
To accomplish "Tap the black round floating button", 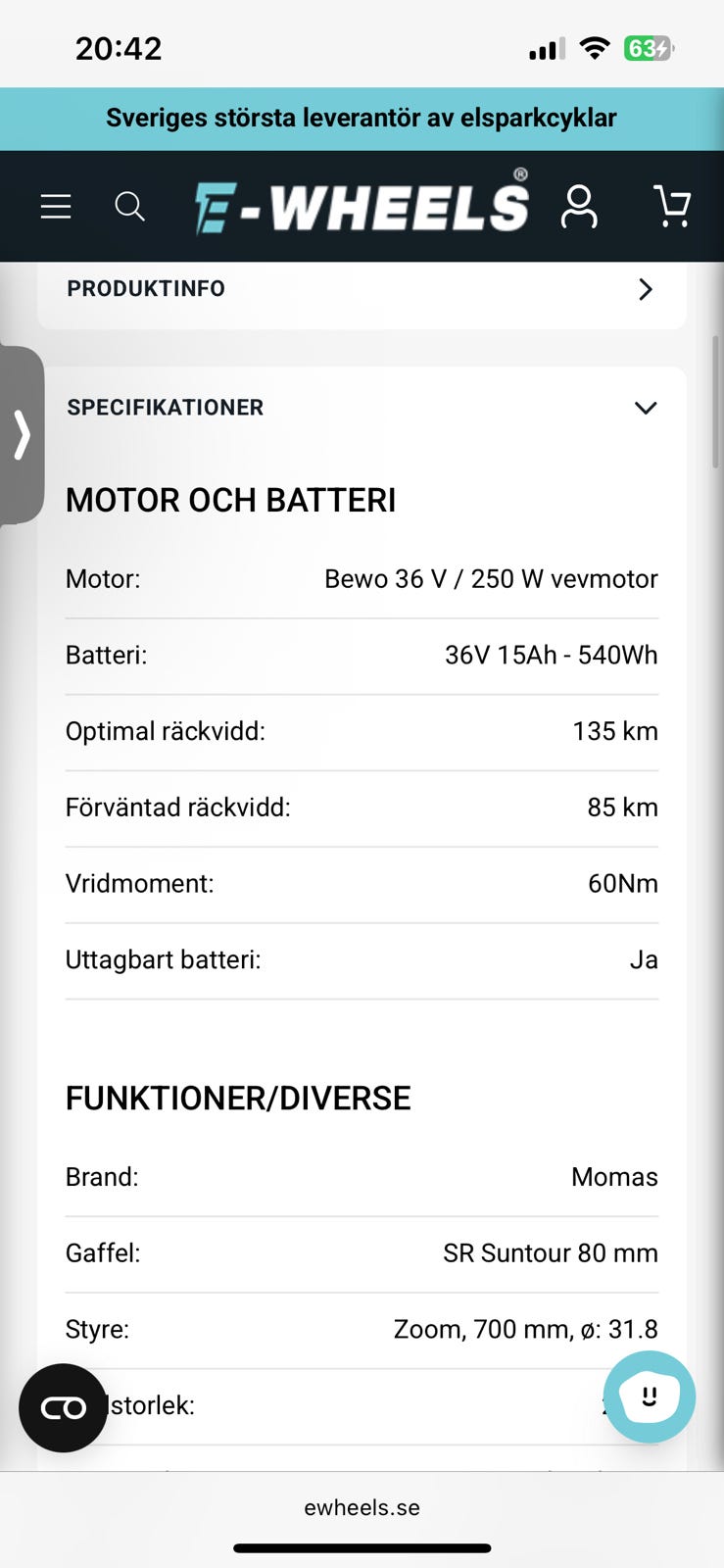I will pyautogui.click(x=63, y=1408).
